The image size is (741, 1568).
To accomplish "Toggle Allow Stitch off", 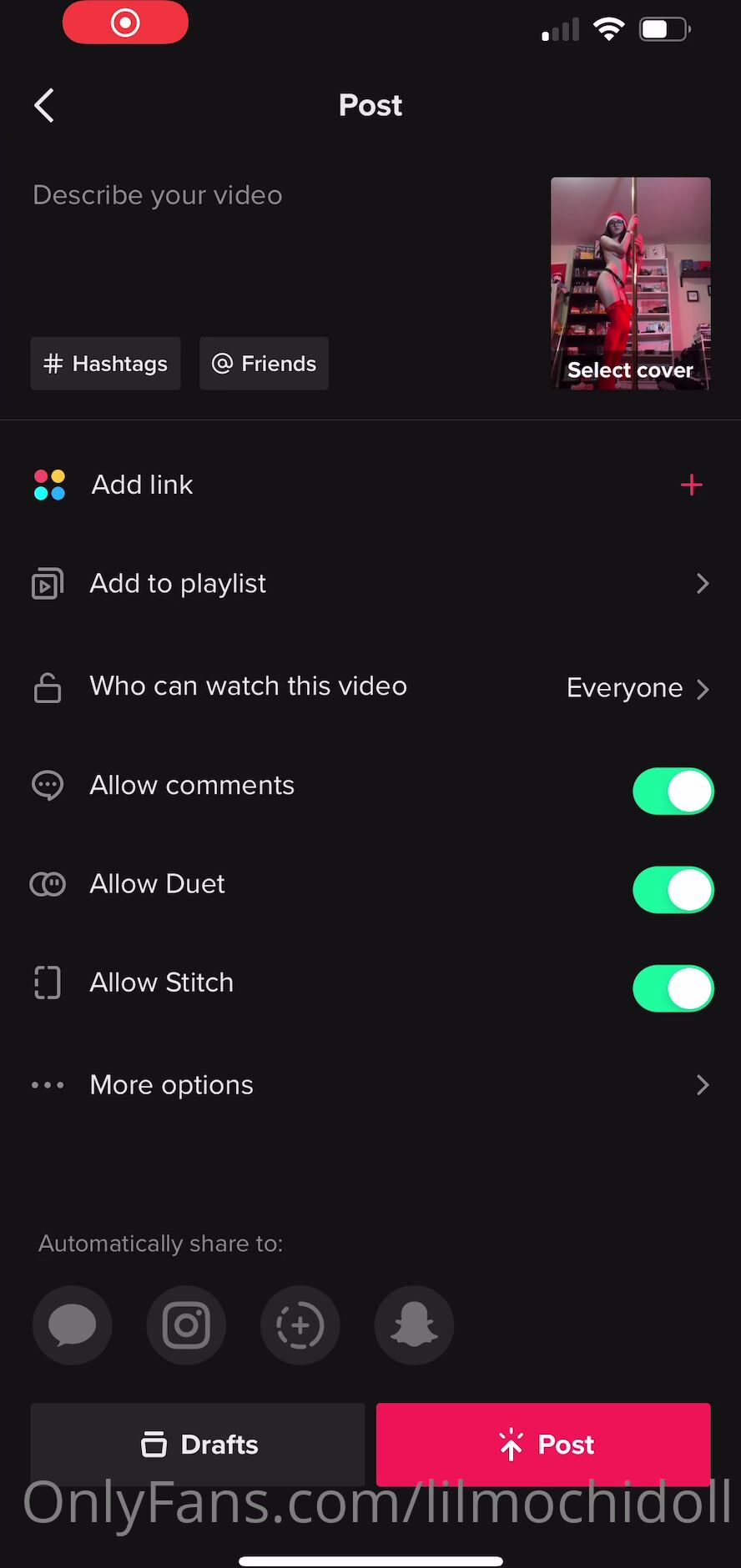I will point(673,988).
